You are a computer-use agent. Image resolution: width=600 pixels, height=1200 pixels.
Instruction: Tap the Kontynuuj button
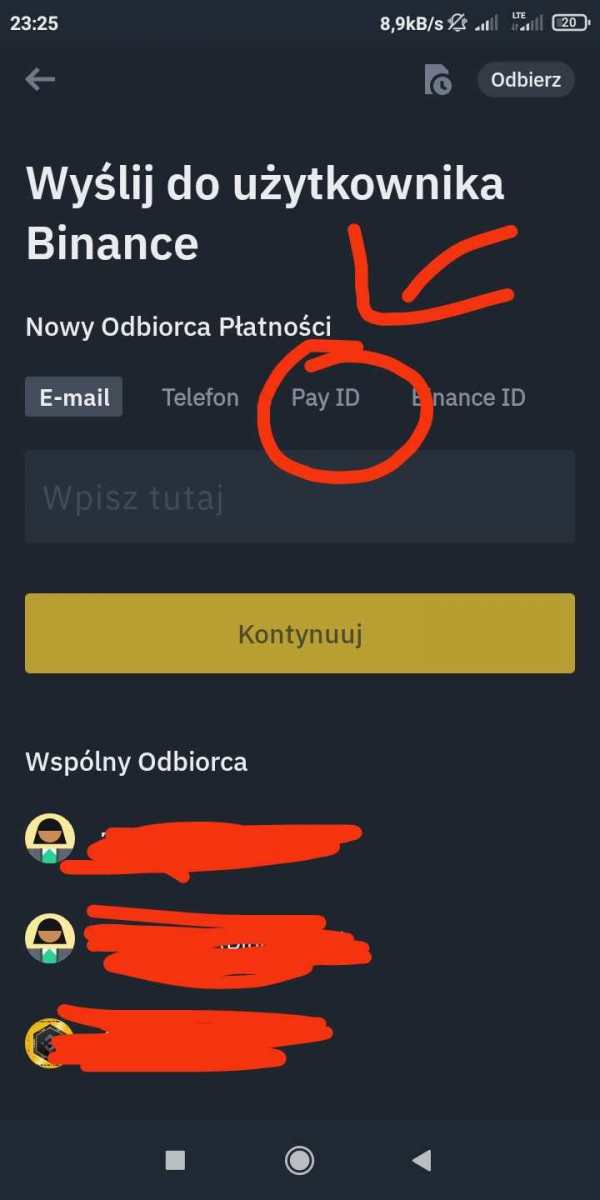(x=300, y=633)
